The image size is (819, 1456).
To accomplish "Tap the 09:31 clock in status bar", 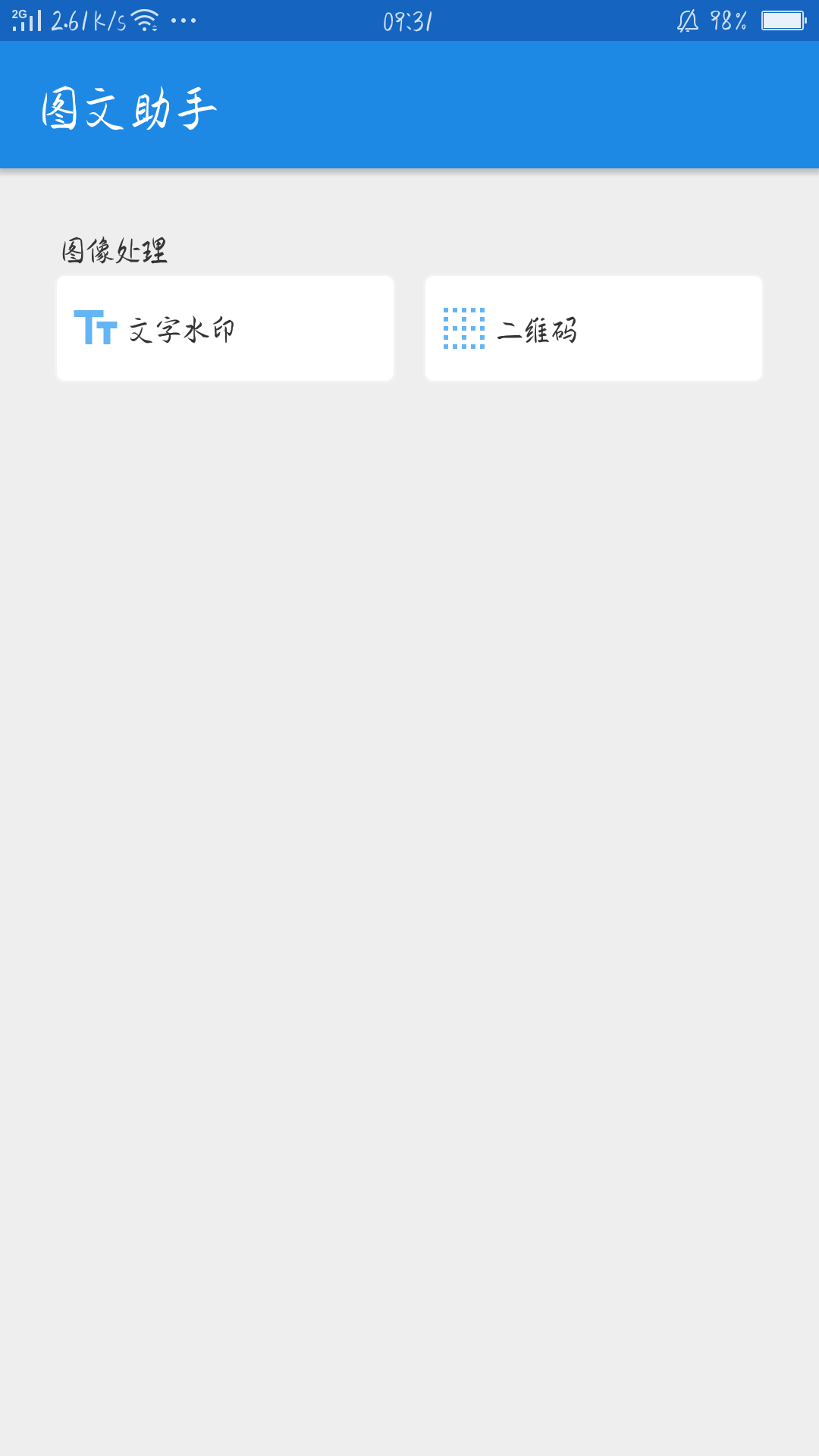I will click(409, 21).
